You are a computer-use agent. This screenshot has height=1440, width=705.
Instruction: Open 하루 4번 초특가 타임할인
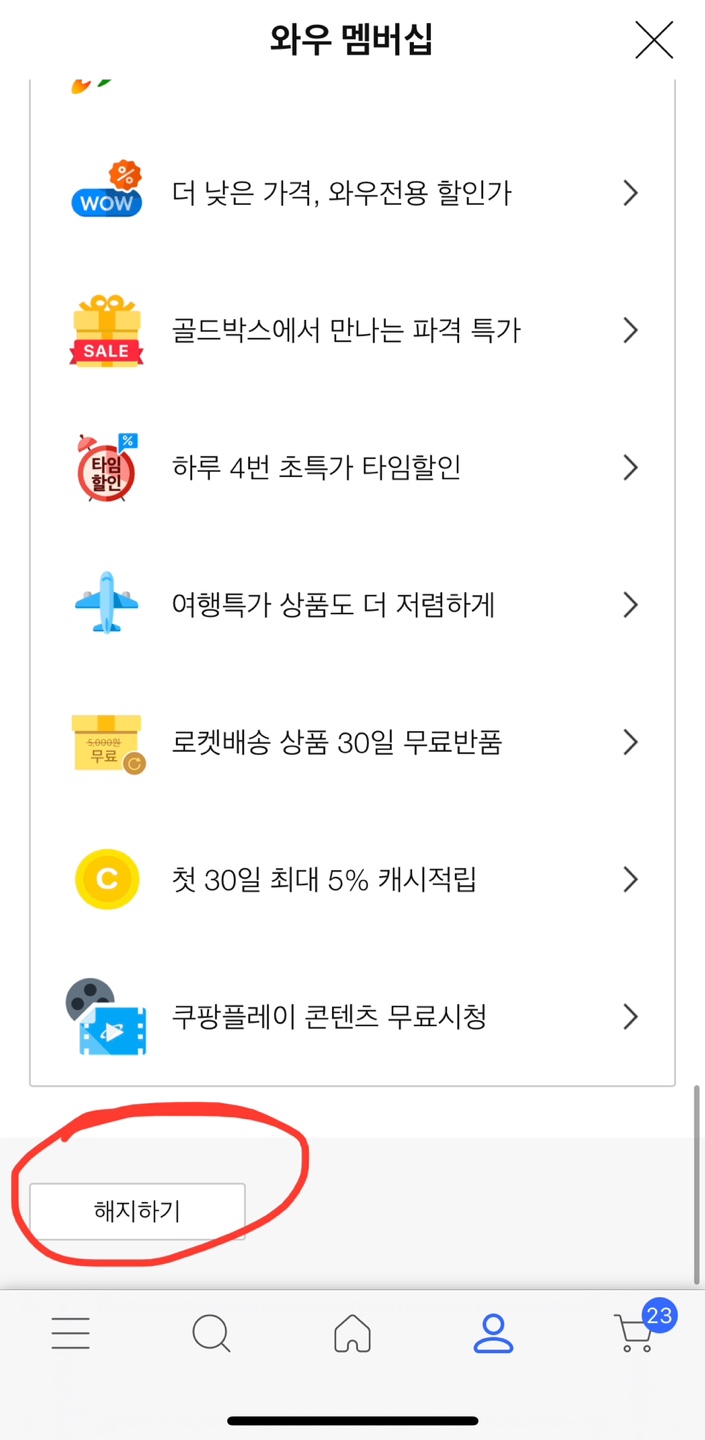pos(353,467)
